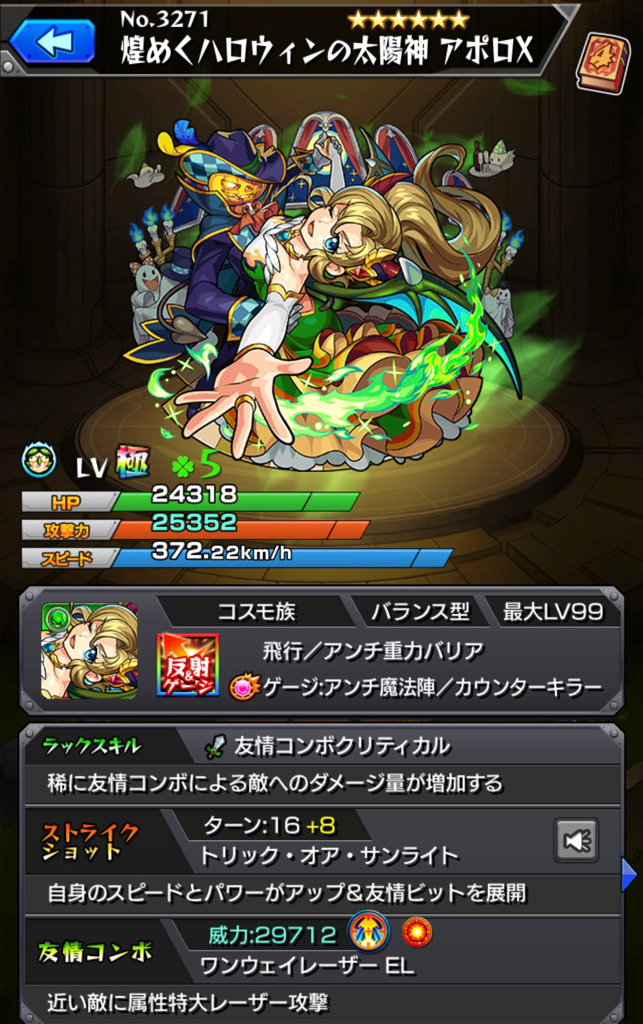
Task: Tap the blue arrow to switch page
Action: click(x=629, y=875)
